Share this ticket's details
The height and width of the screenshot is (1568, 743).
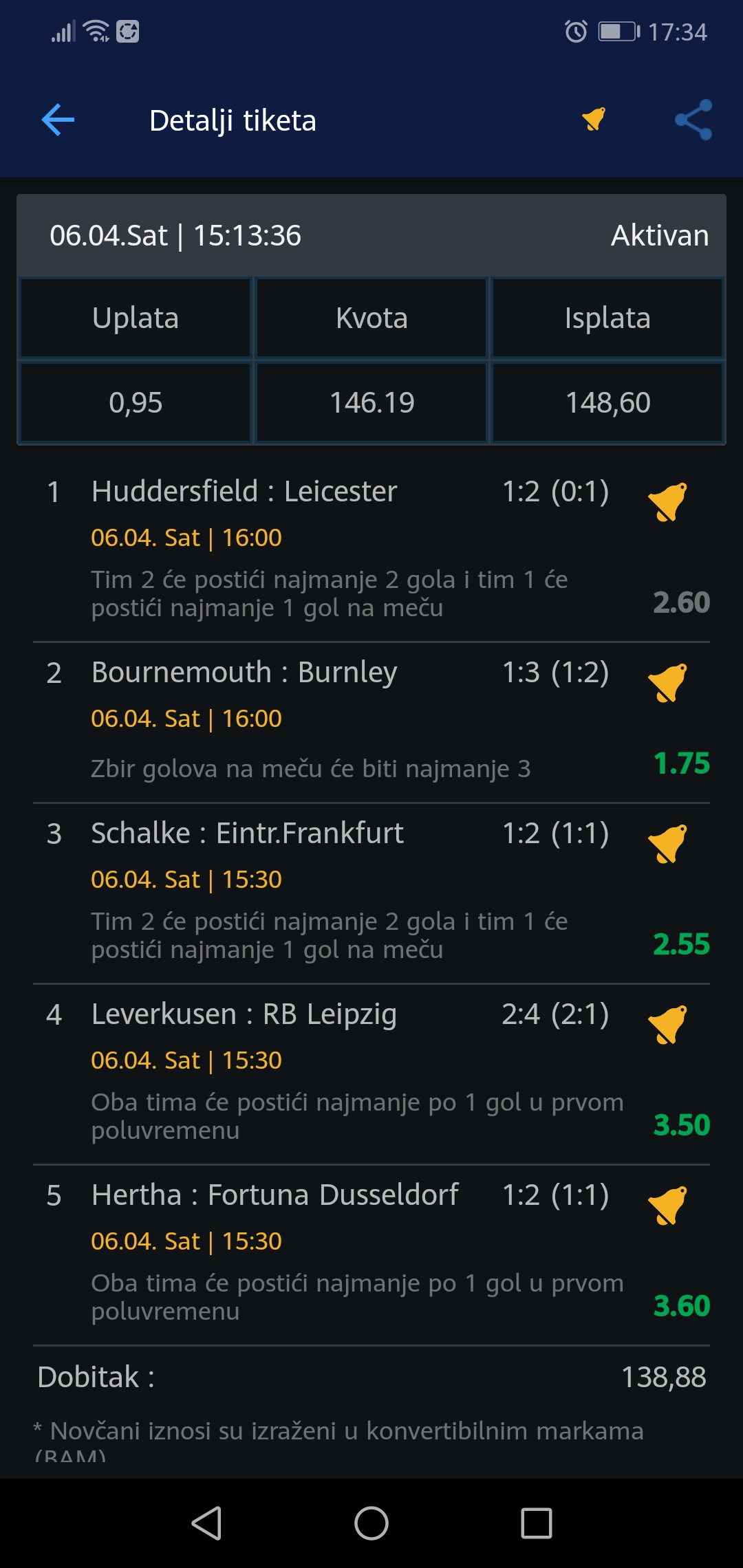pyautogui.click(x=693, y=120)
